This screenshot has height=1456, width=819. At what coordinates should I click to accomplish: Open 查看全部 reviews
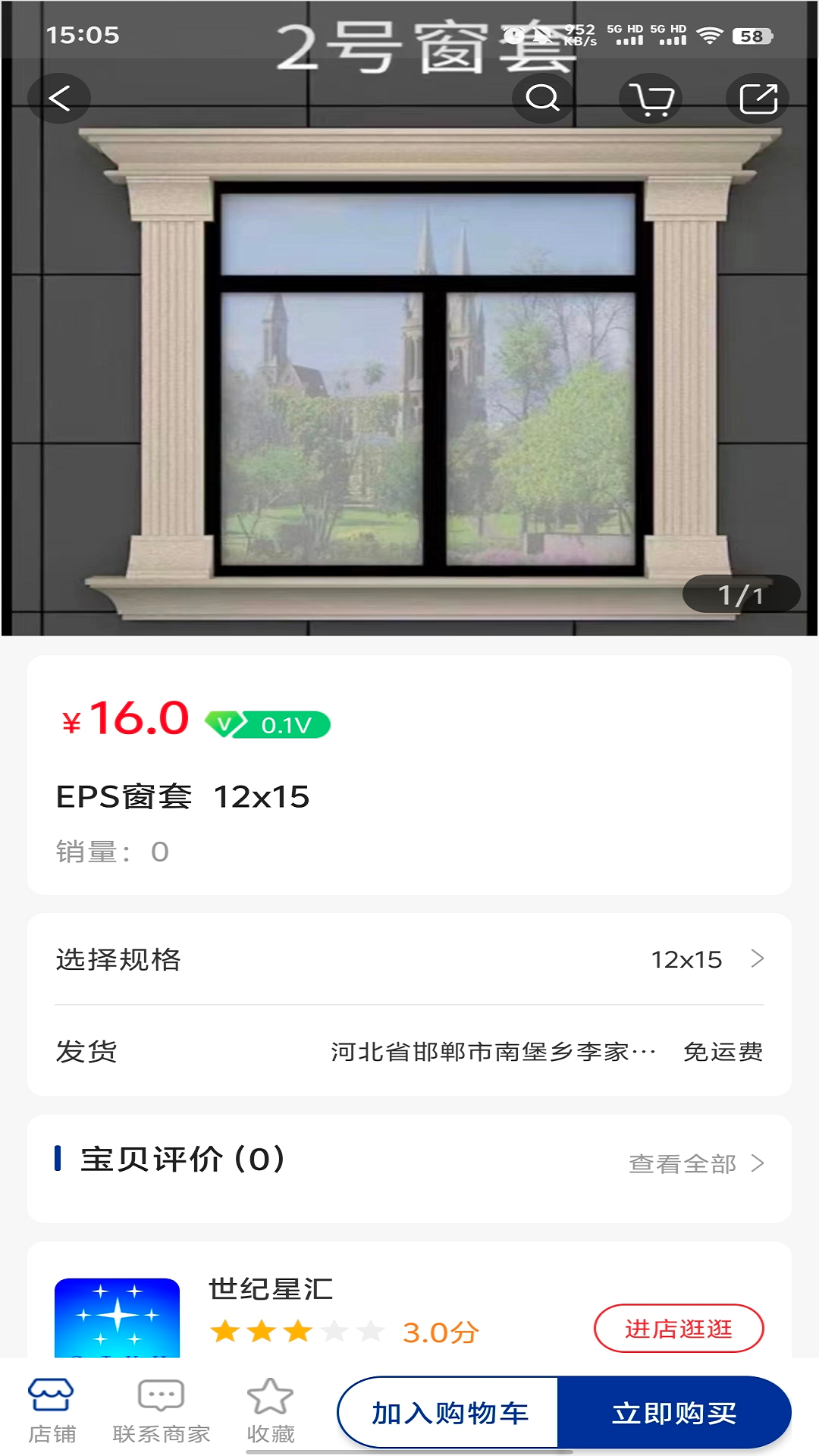(695, 1163)
